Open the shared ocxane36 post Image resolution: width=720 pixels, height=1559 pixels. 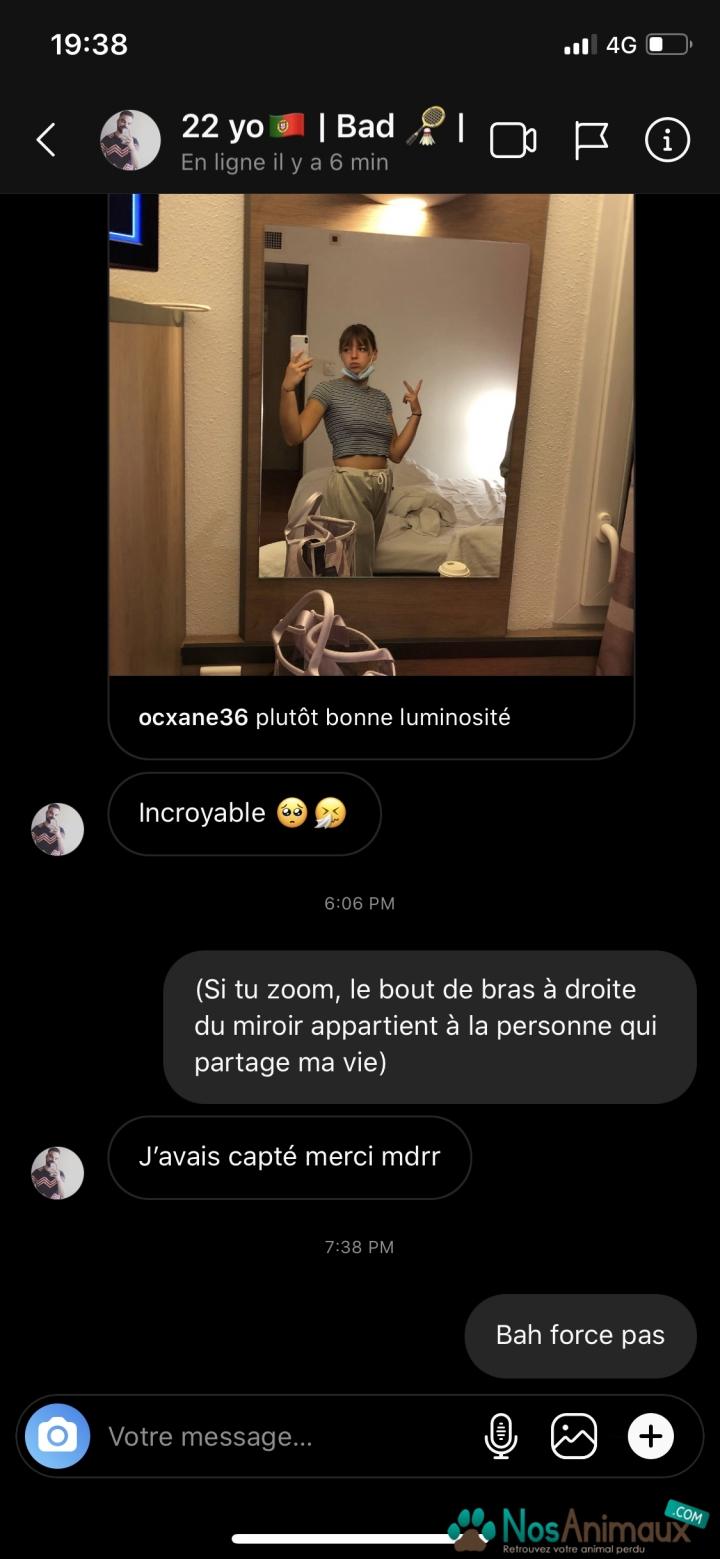371,476
